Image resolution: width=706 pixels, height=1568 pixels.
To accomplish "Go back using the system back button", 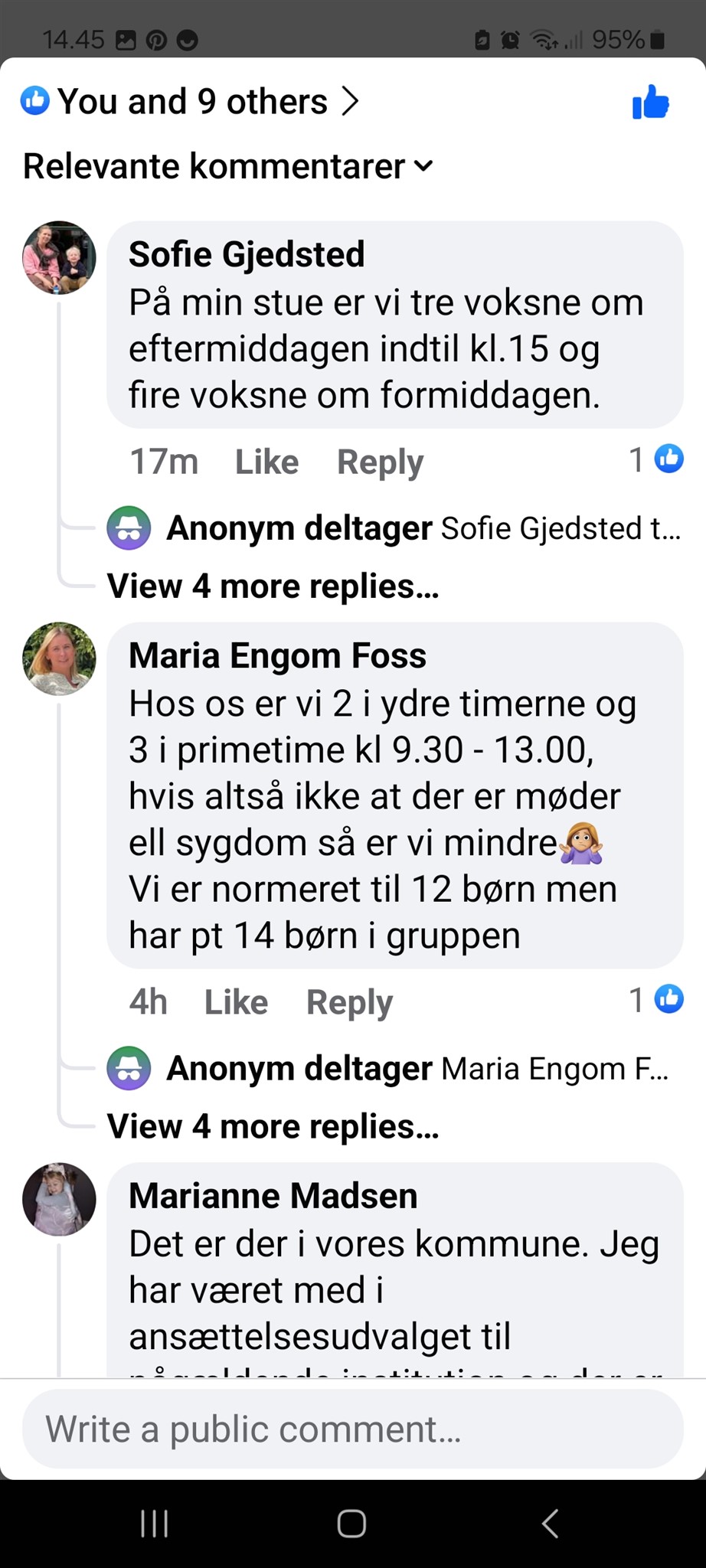I will (550, 1524).
